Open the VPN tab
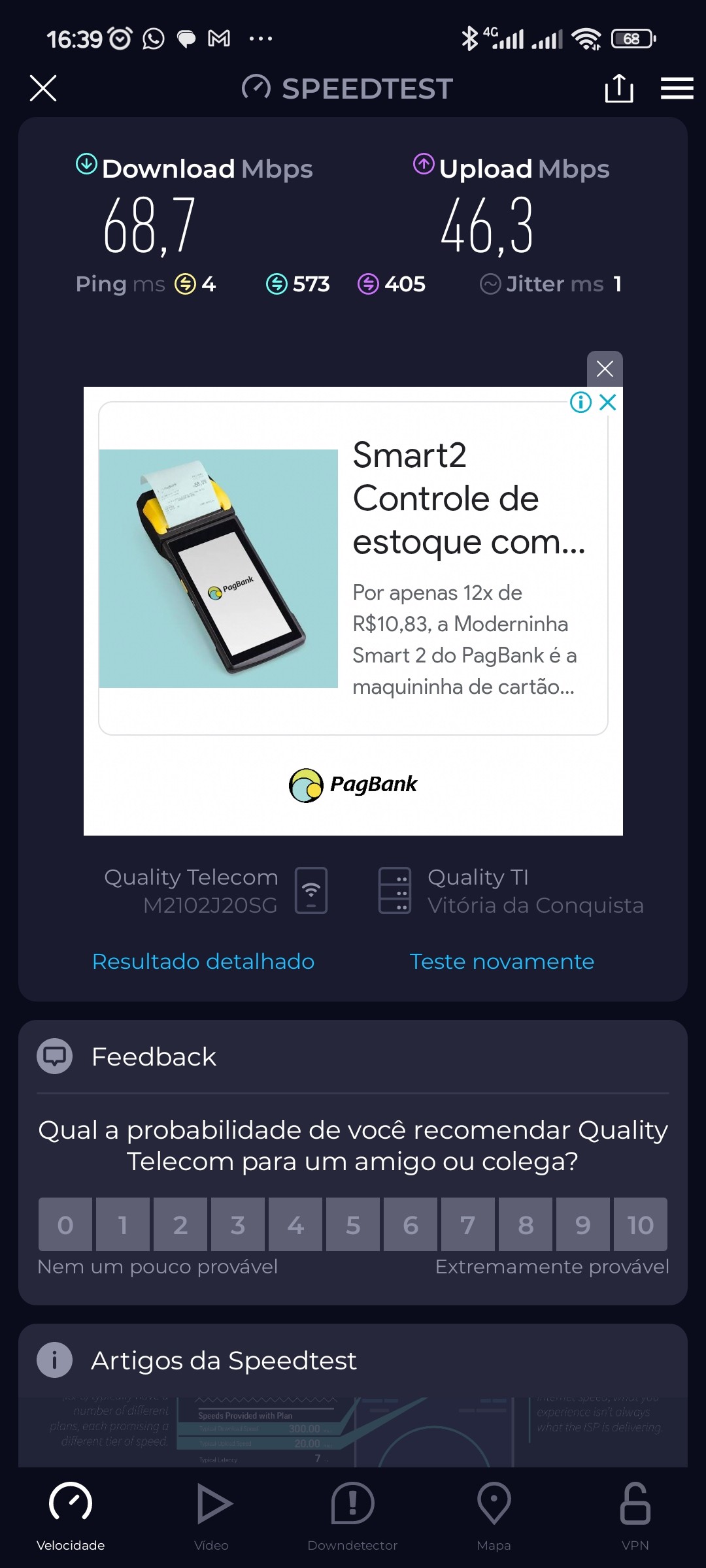The width and height of the screenshot is (706, 1568). (x=635, y=1516)
